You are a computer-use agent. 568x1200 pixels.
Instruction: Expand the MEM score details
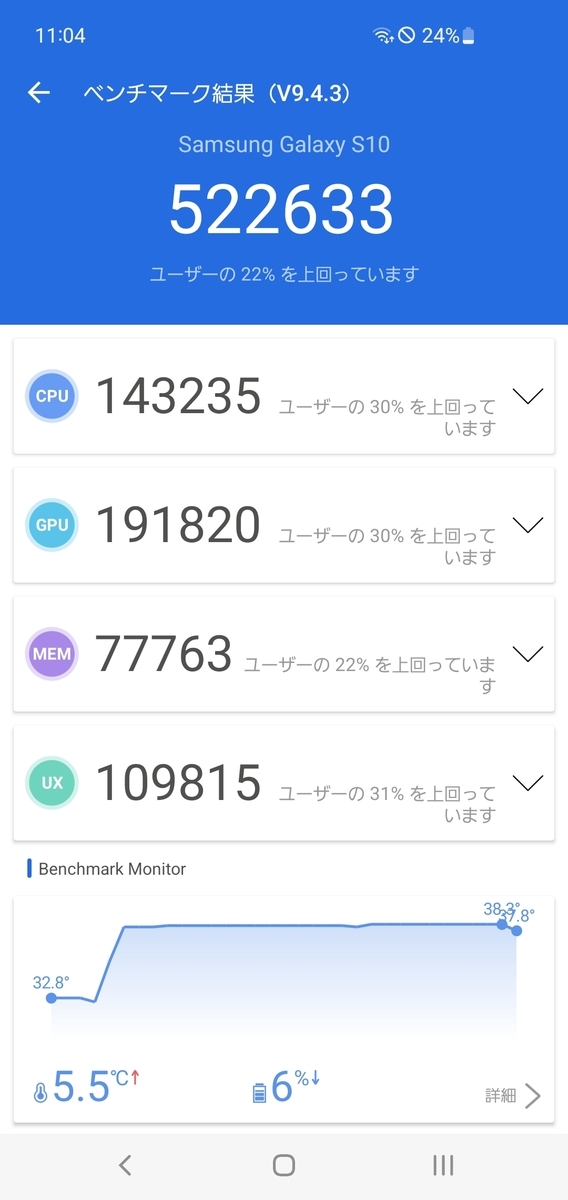point(527,654)
